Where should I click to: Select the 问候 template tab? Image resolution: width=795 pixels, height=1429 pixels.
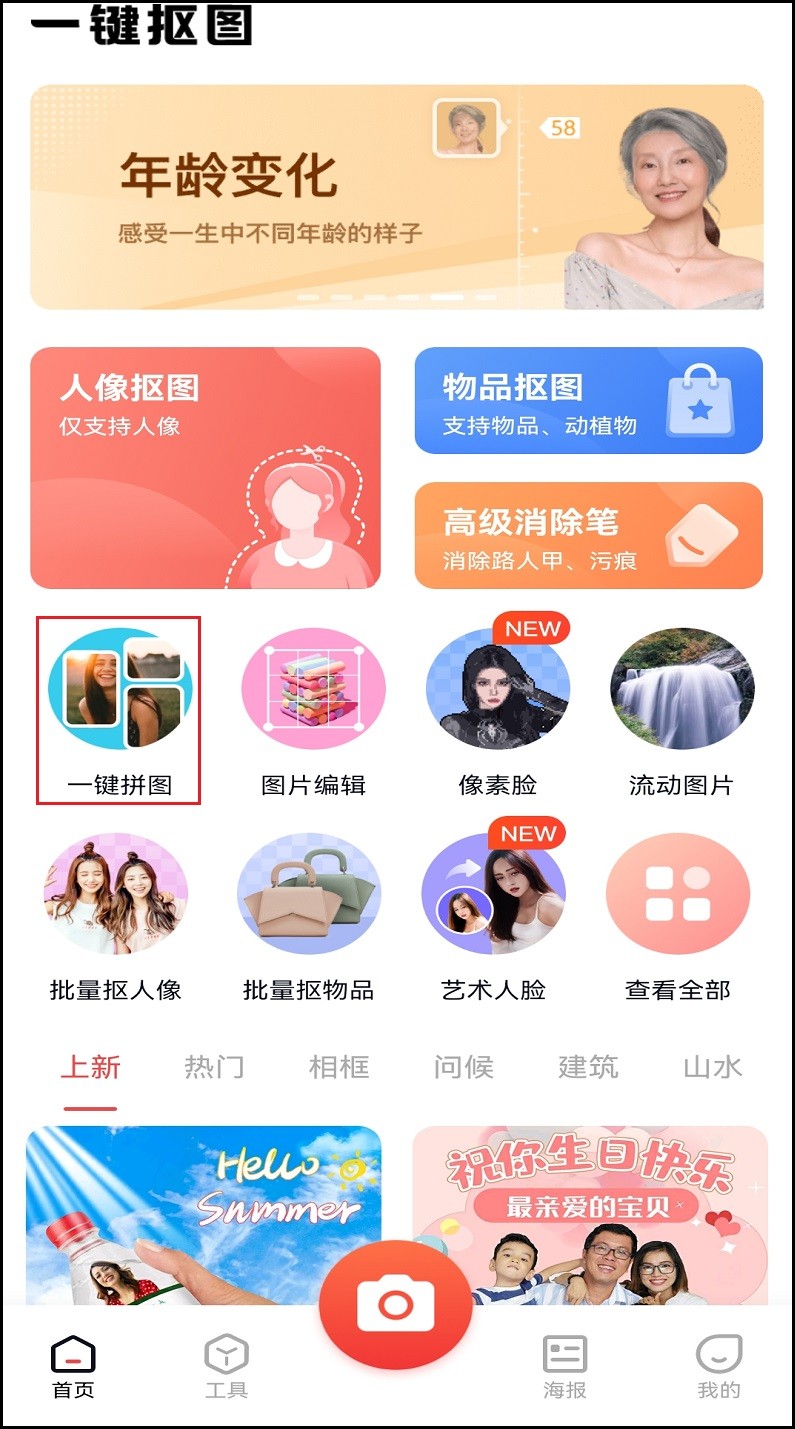click(x=464, y=1067)
